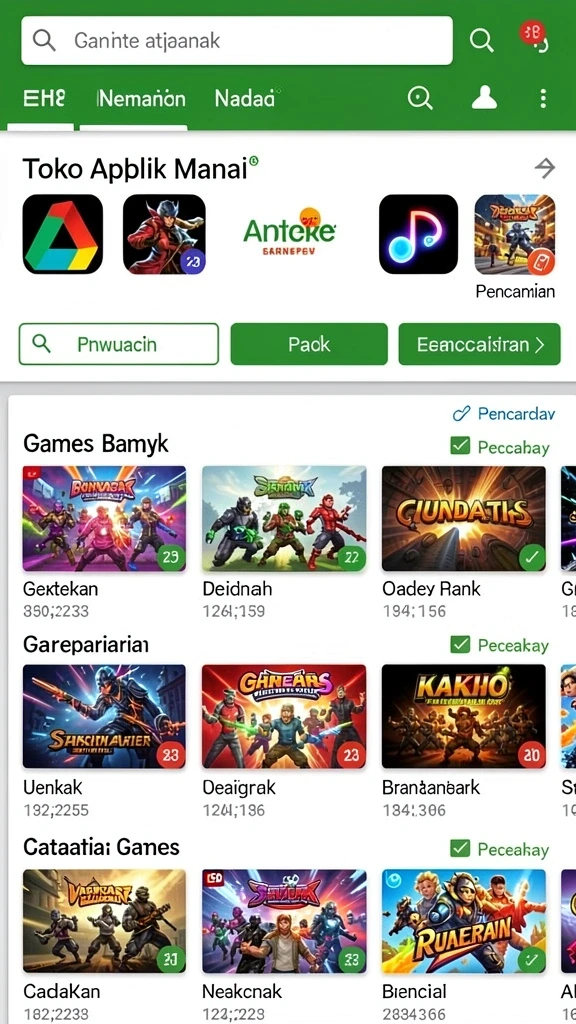The width and height of the screenshot is (576, 1024).
Task: Select the EH8 tab
Action: coord(44,99)
